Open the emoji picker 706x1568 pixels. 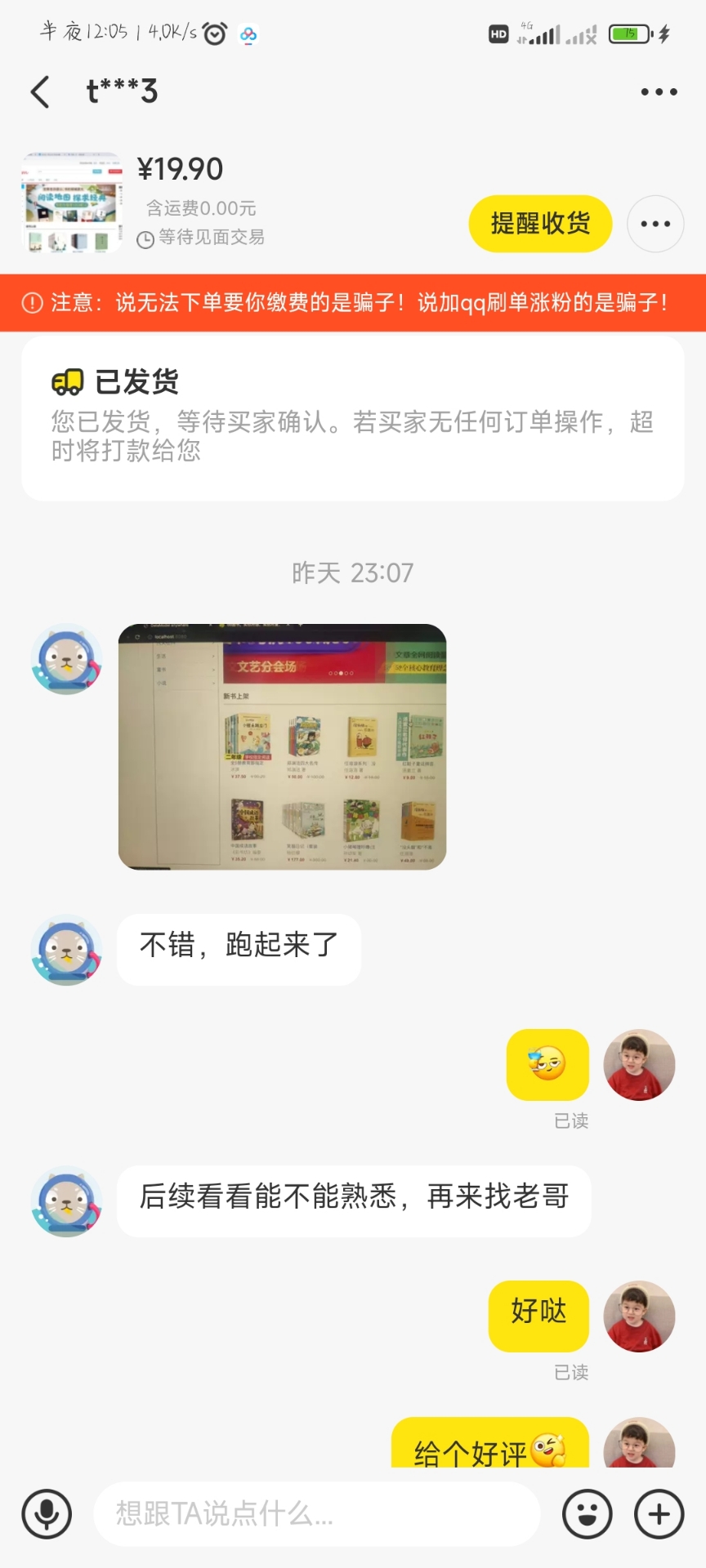(x=587, y=1513)
